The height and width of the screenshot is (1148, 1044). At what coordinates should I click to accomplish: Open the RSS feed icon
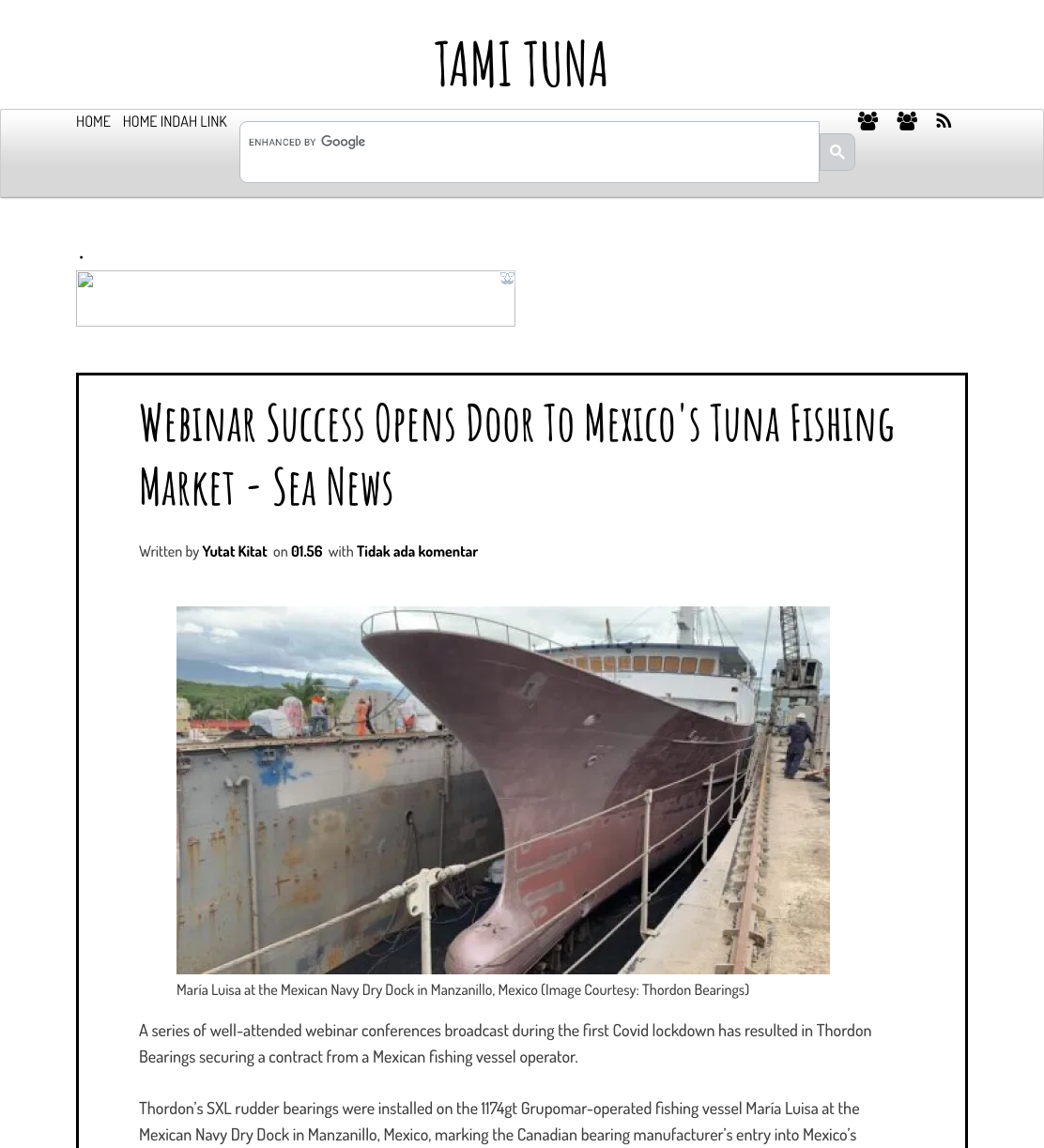pyautogui.click(x=944, y=120)
